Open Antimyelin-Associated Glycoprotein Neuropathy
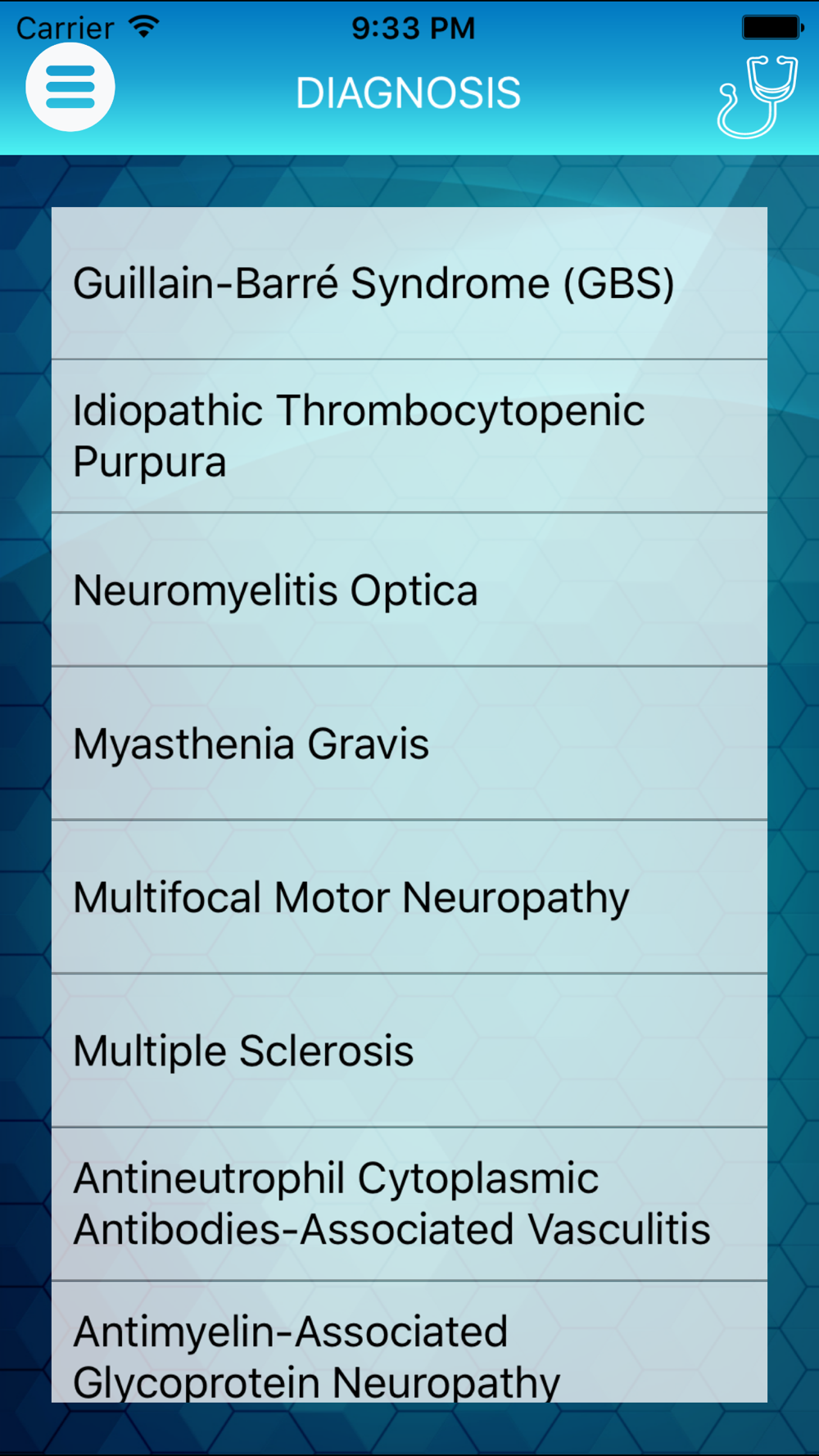The width and height of the screenshot is (819, 1456). click(409, 1342)
